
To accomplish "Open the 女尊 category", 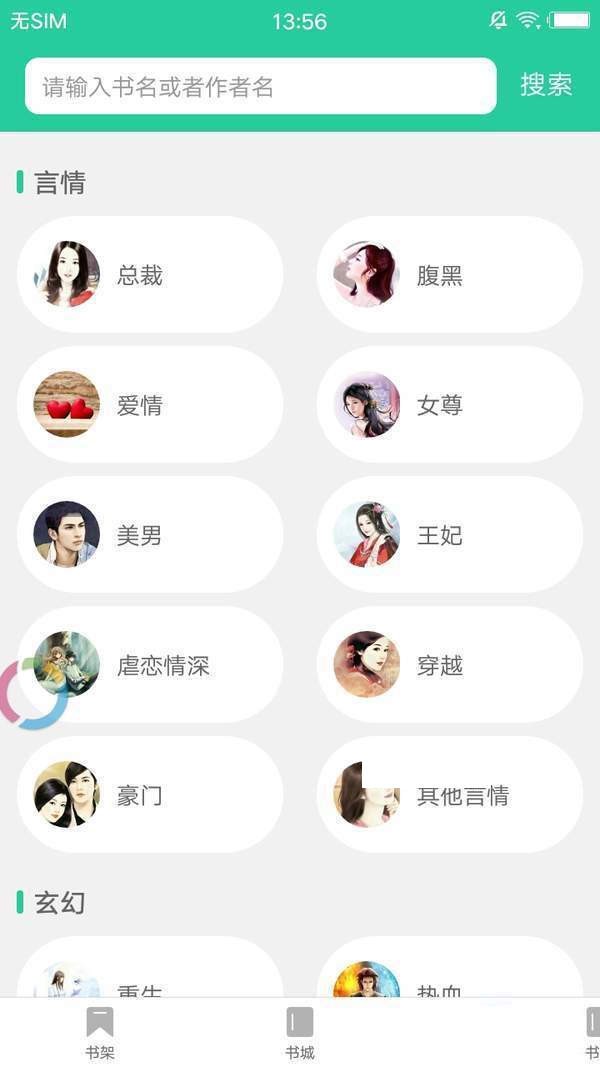I will click(x=450, y=405).
